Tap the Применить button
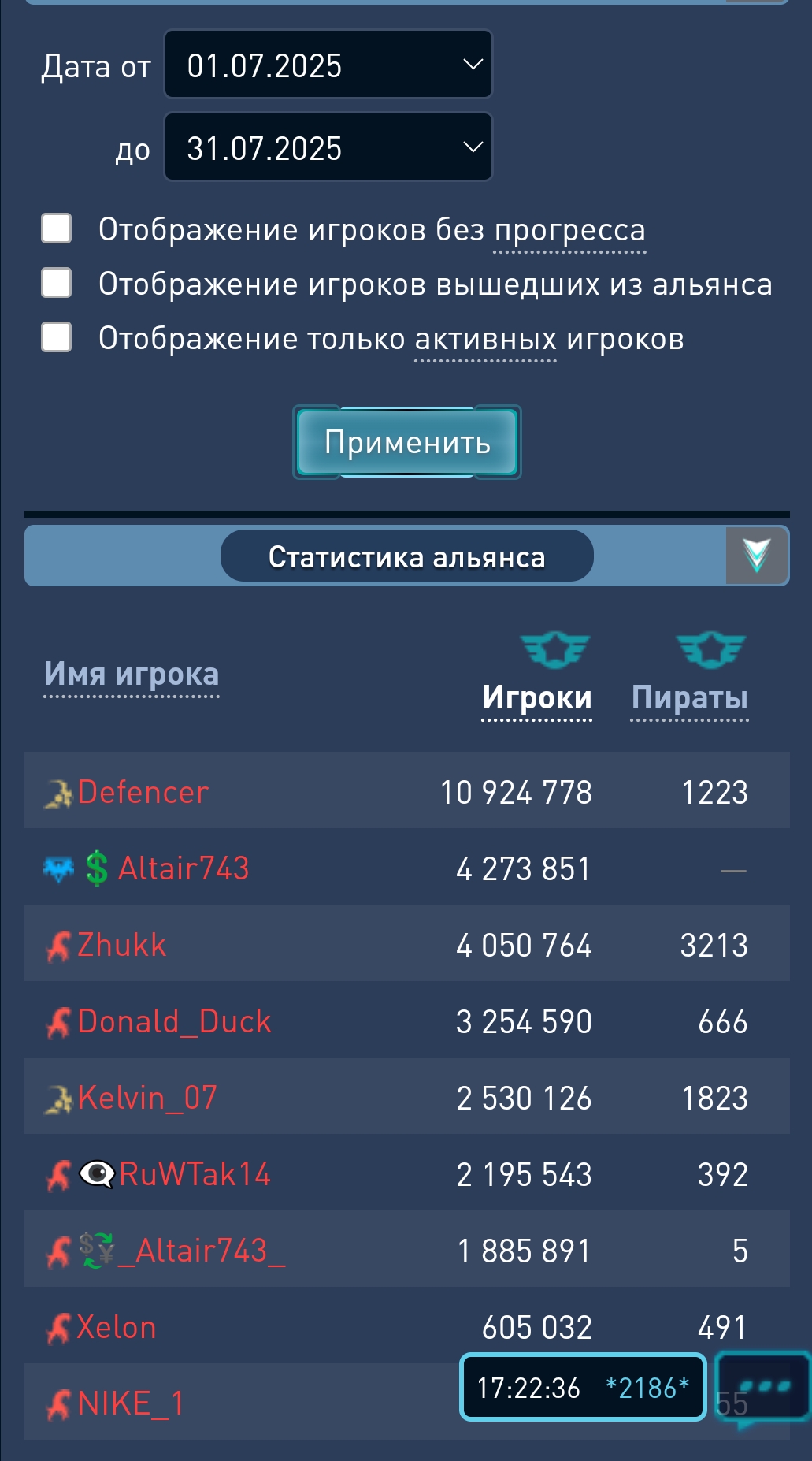Viewport: 812px width, 1461px height. click(407, 442)
